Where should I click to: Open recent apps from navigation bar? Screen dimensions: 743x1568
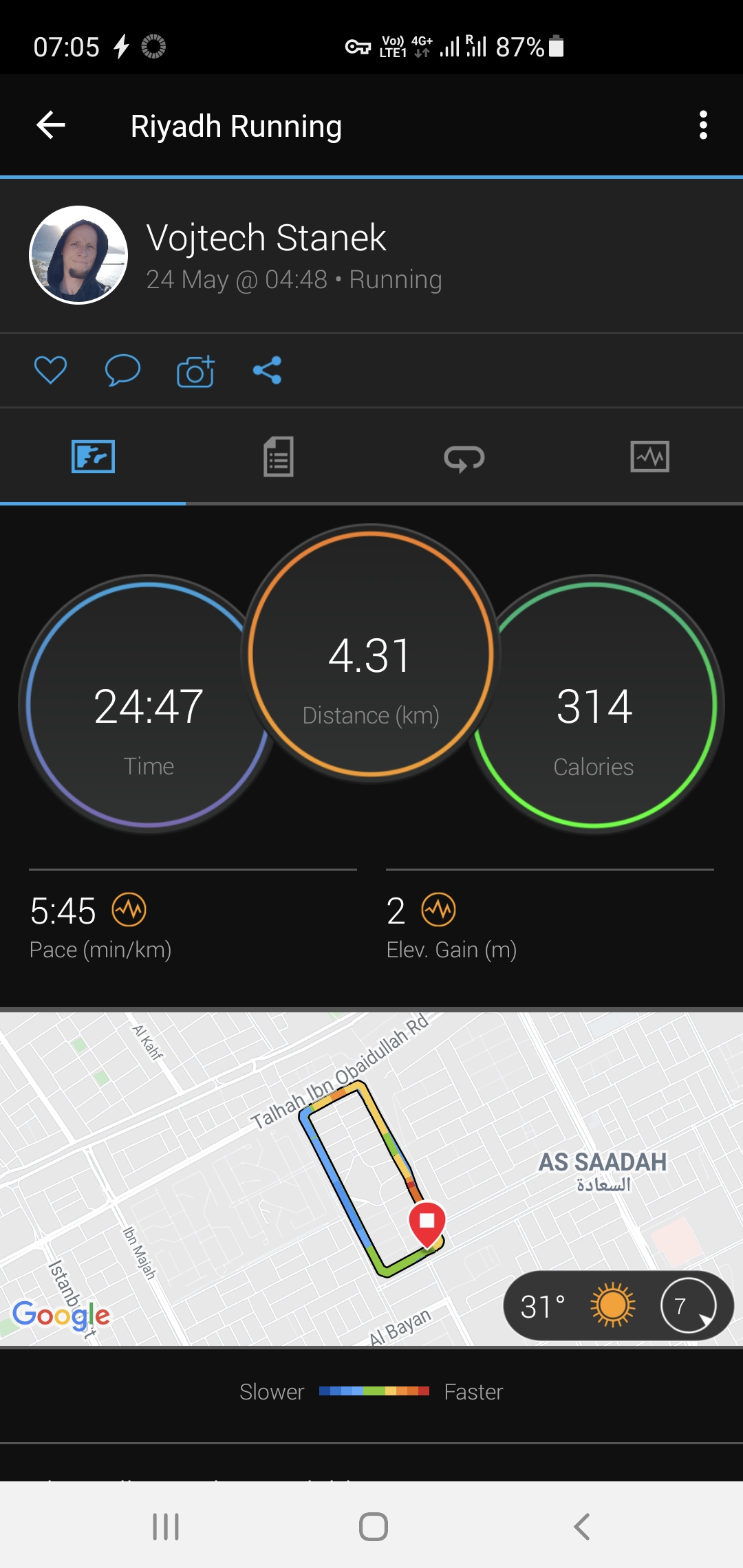[166, 1526]
